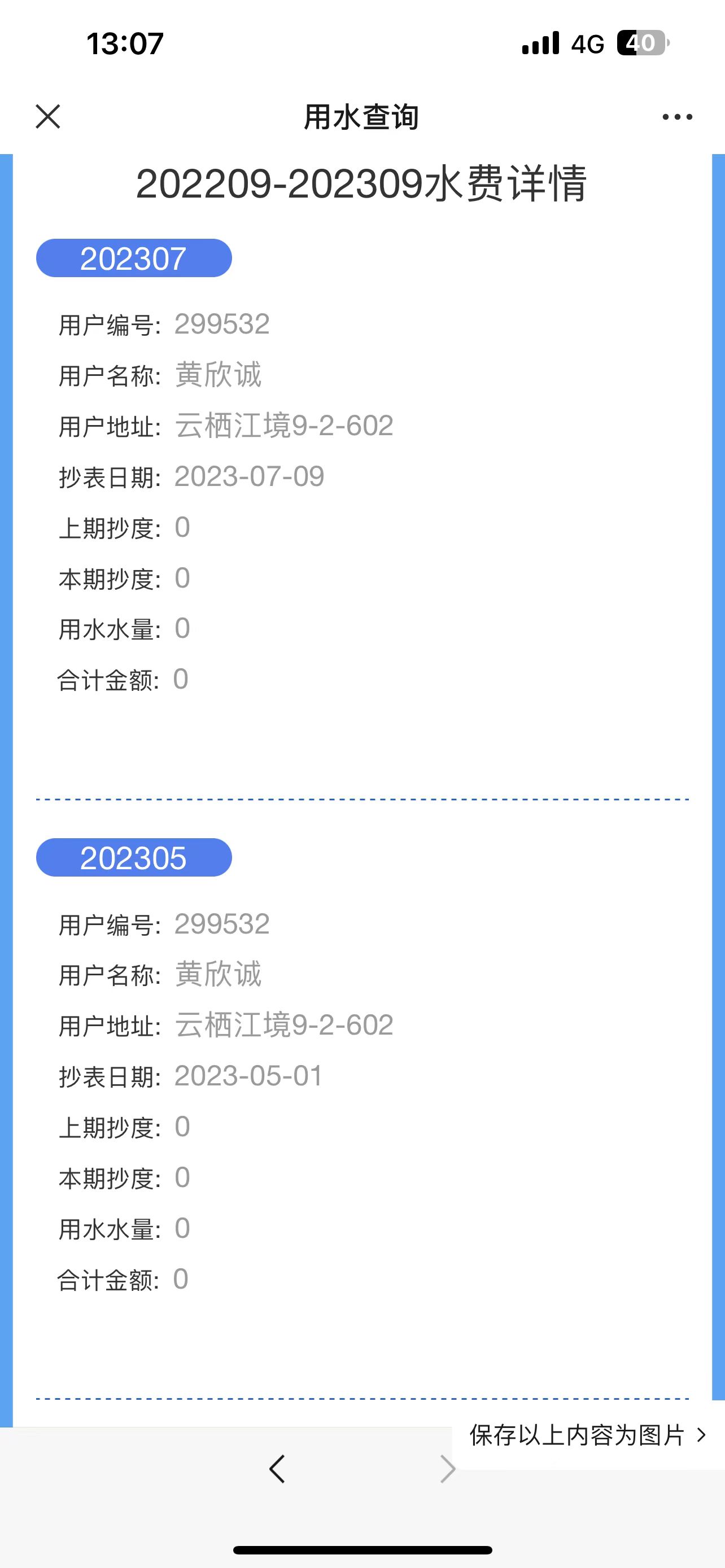Tap 保存以上内容为图片 to save as image
This screenshot has height=1568, width=725.
pos(588,1435)
